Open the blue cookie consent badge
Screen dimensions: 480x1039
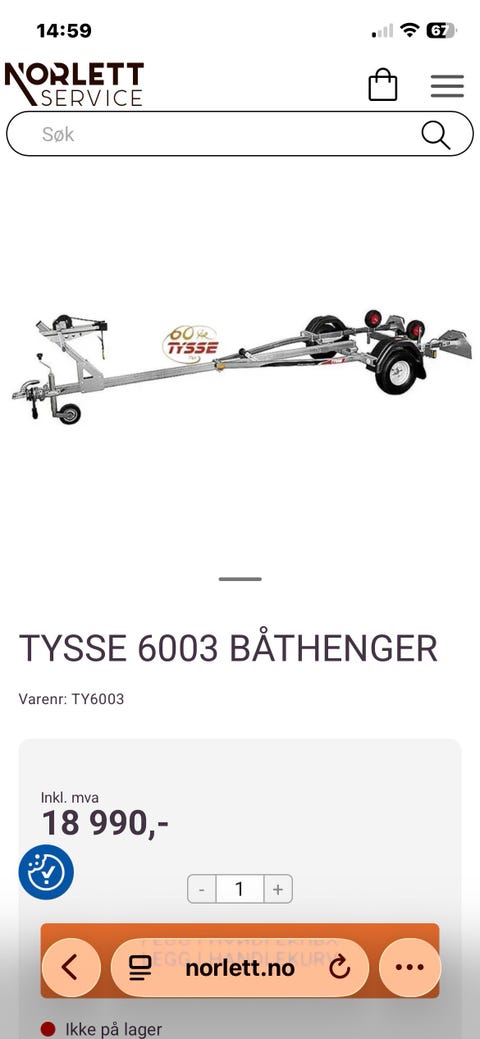pos(46,872)
